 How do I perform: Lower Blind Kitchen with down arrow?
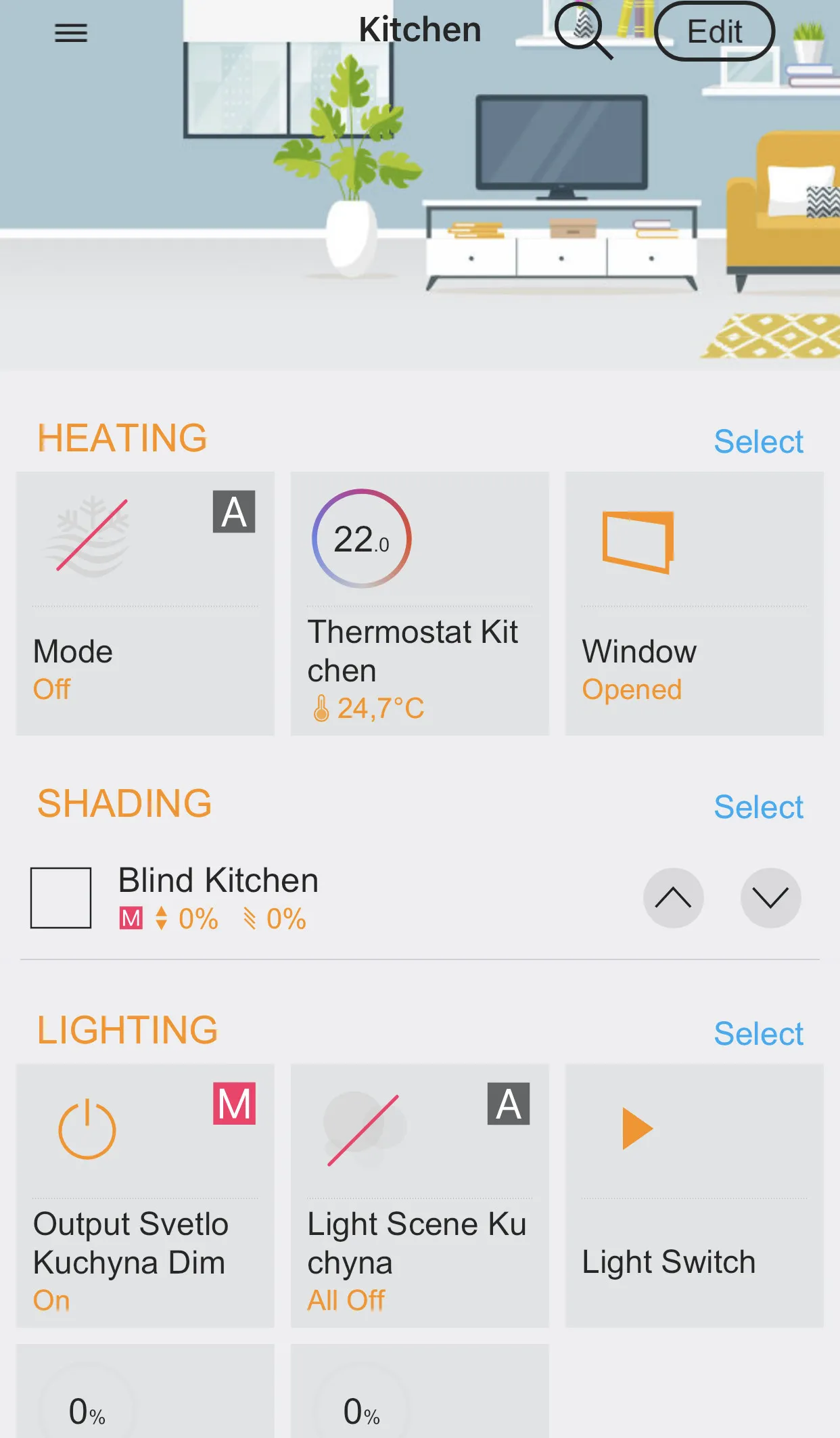[x=770, y=898]
